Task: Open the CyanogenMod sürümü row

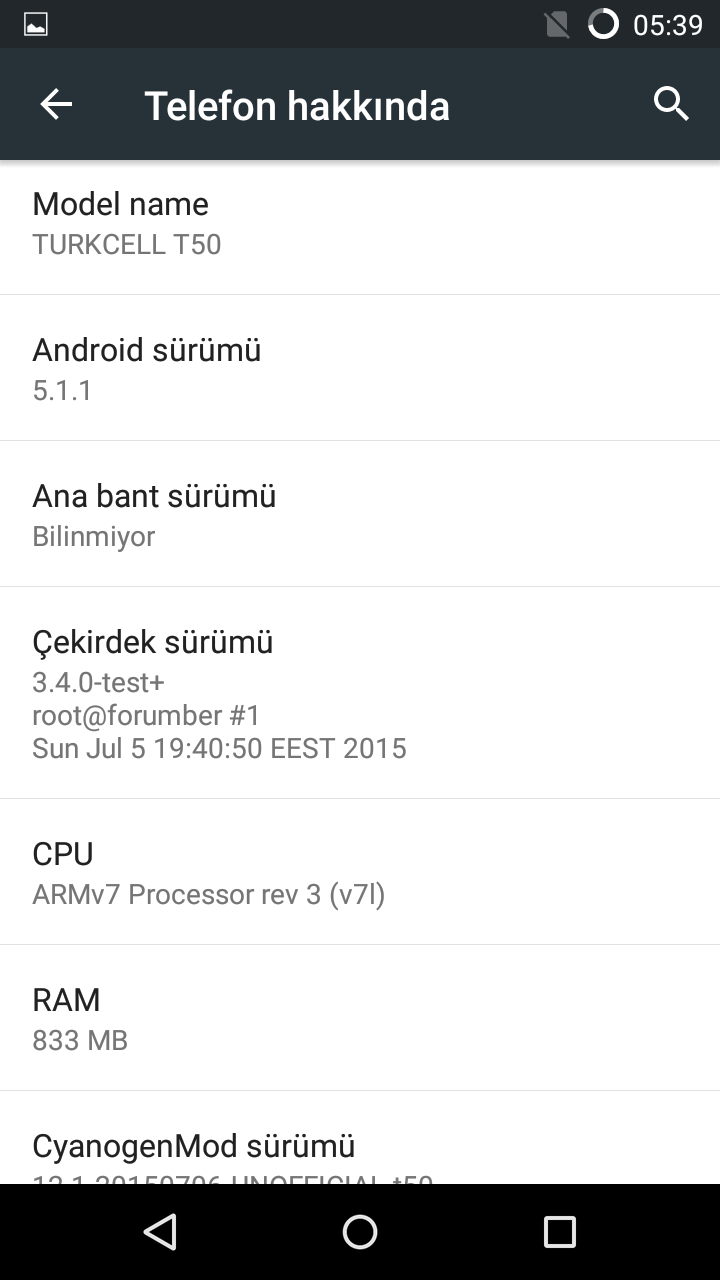Action: [x=360, y=1138]
